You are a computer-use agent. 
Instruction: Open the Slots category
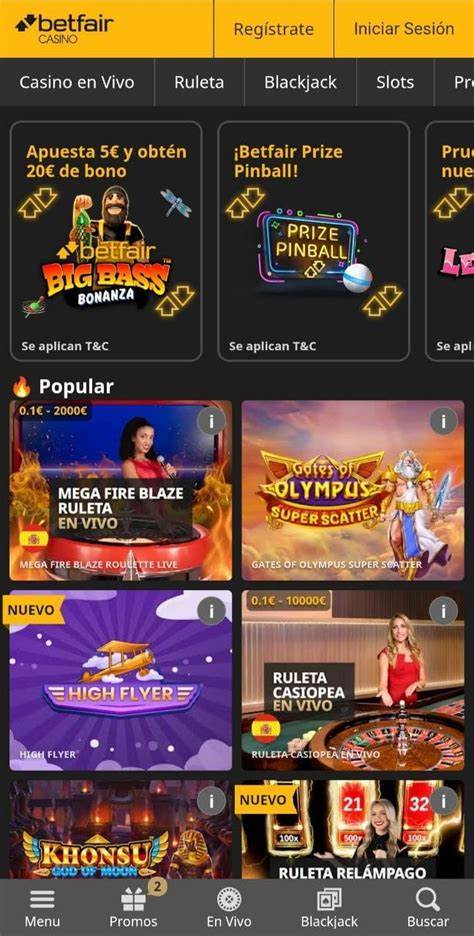(395, 82)
